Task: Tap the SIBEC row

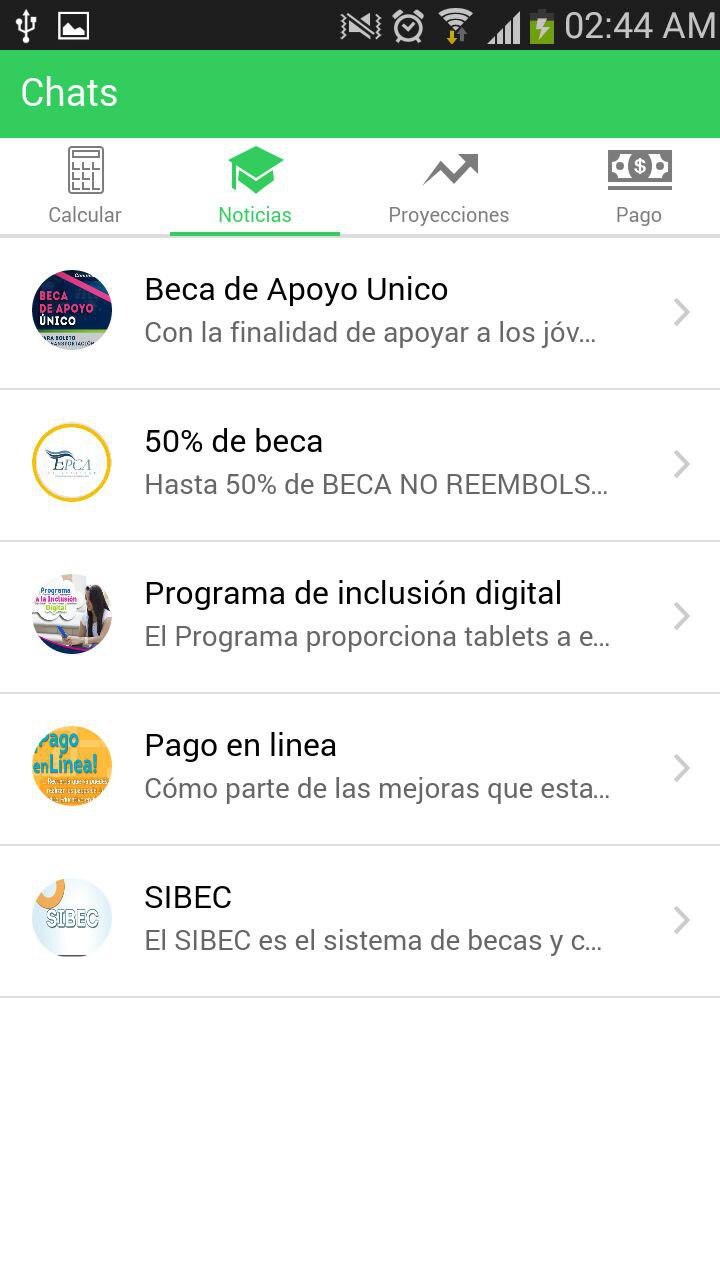Action: [360, 920]
